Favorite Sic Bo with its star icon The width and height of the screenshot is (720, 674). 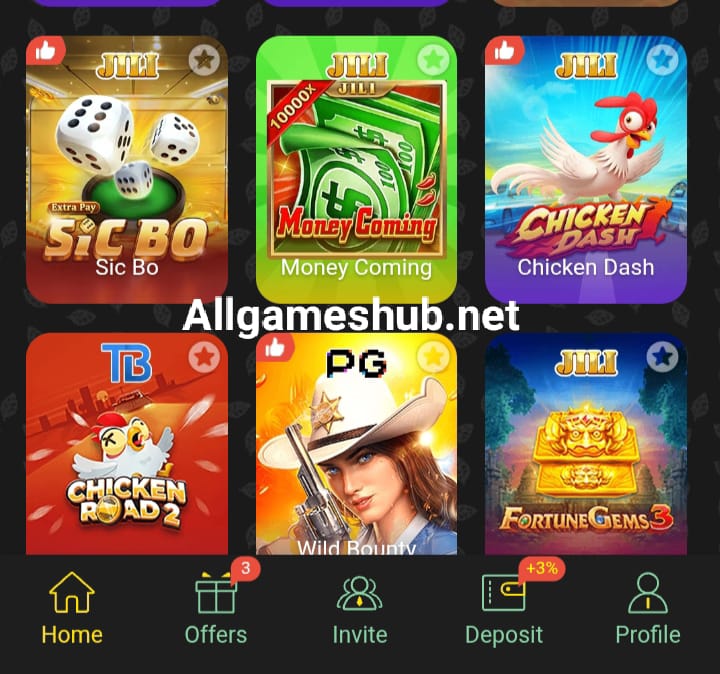[x=204, y=60]
